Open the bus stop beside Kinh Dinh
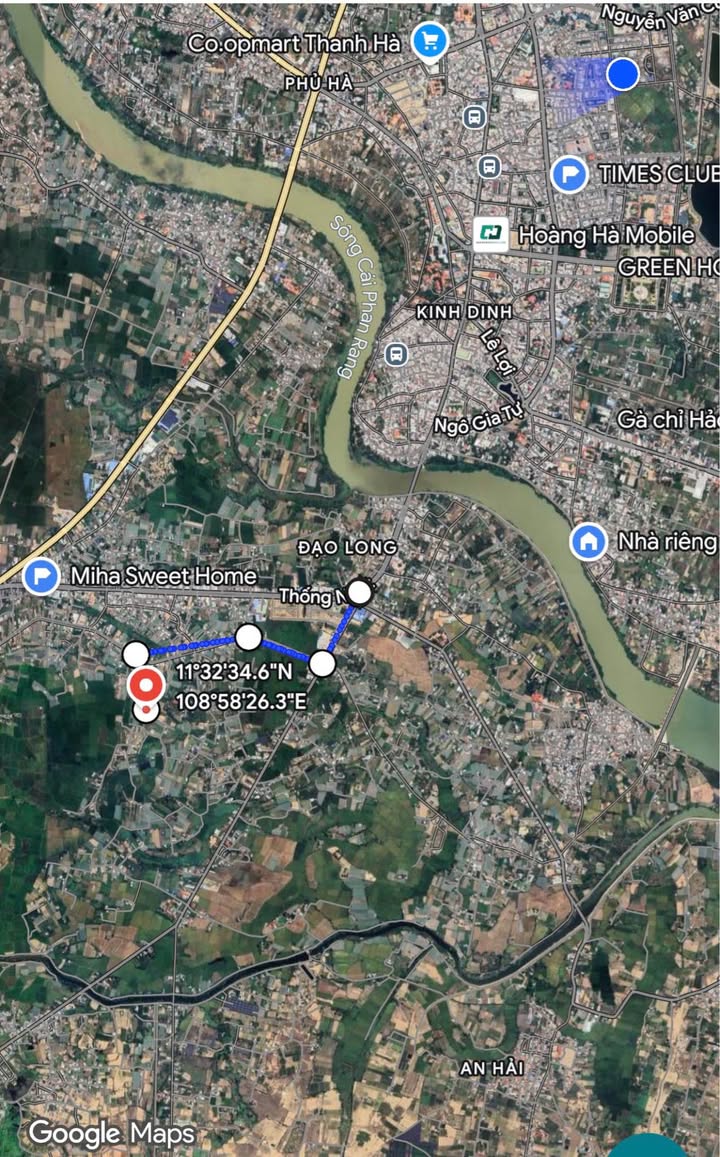The width and height of the screenshot is (720, 1157). (x=397, y=353)
